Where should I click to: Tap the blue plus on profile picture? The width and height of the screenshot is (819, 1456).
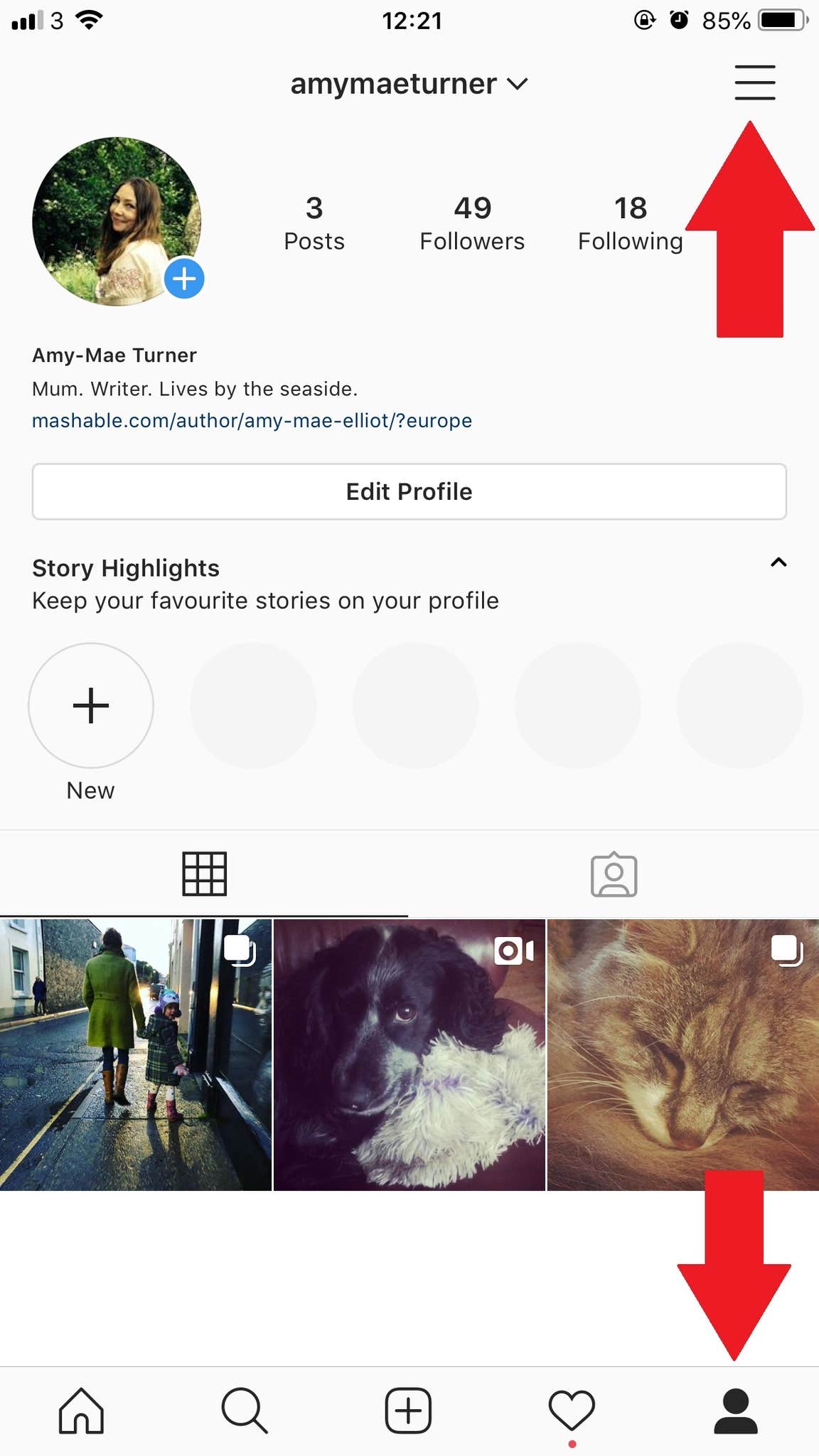pos(184,279)
